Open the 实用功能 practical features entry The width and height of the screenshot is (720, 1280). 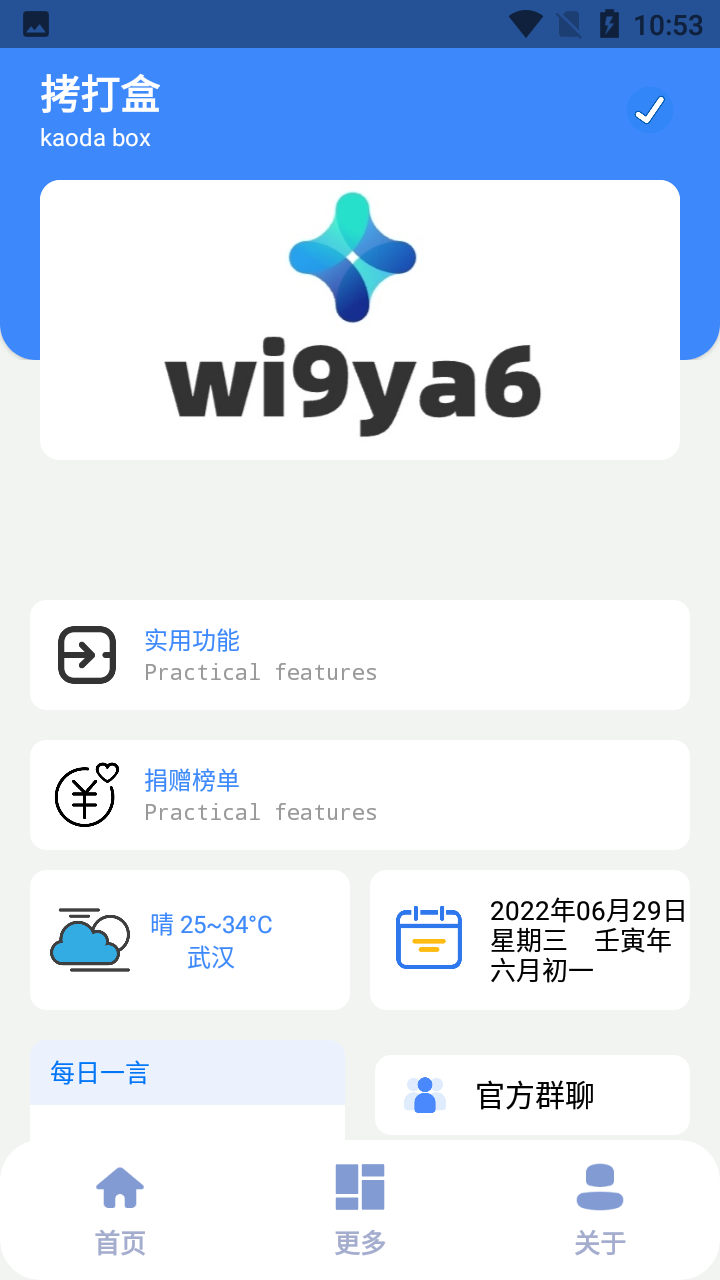(x=360, y=654)
